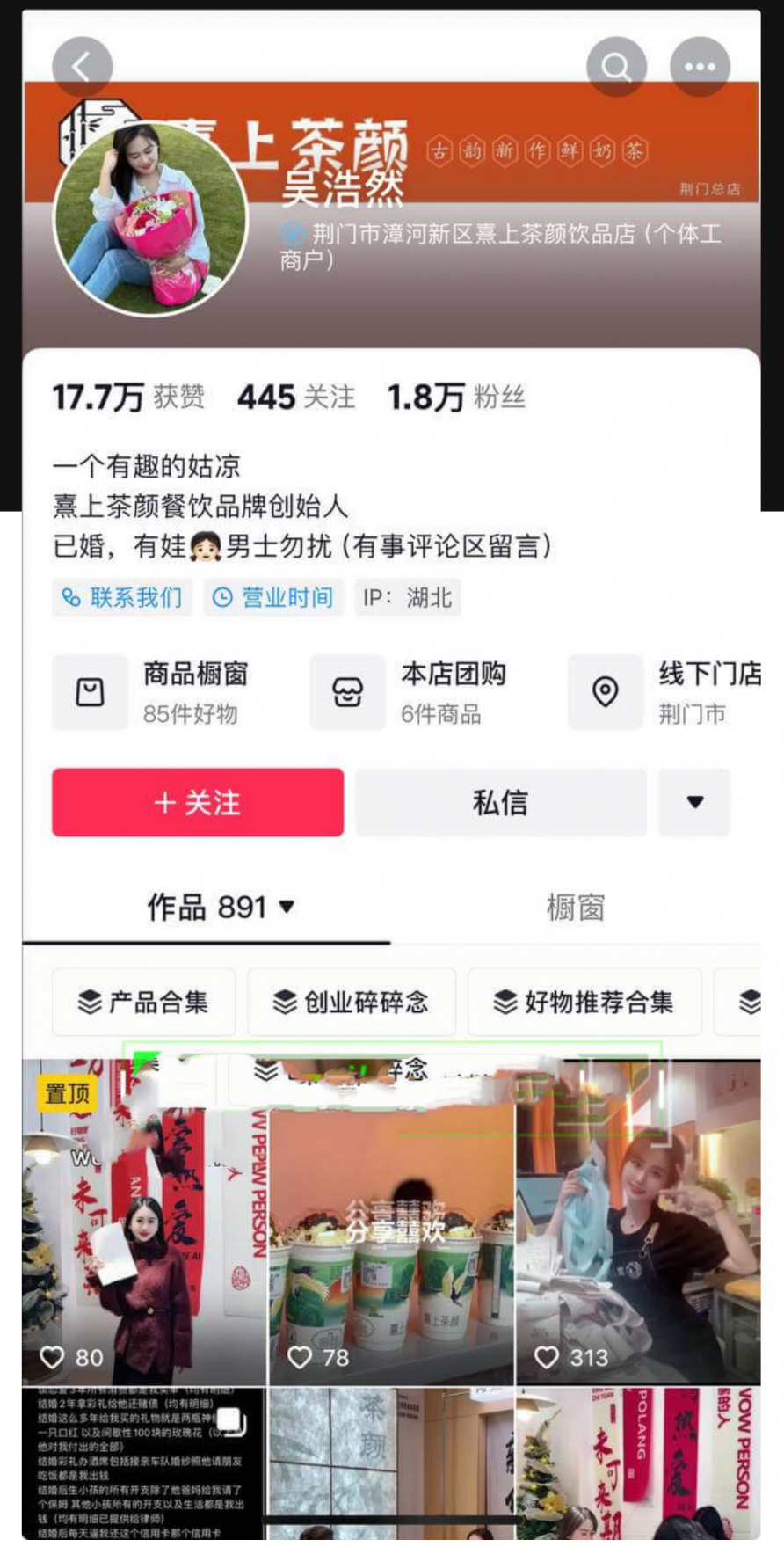Select the 创业碎碎念 collection
This screenshot has height=1547, width=784.
352,1001
